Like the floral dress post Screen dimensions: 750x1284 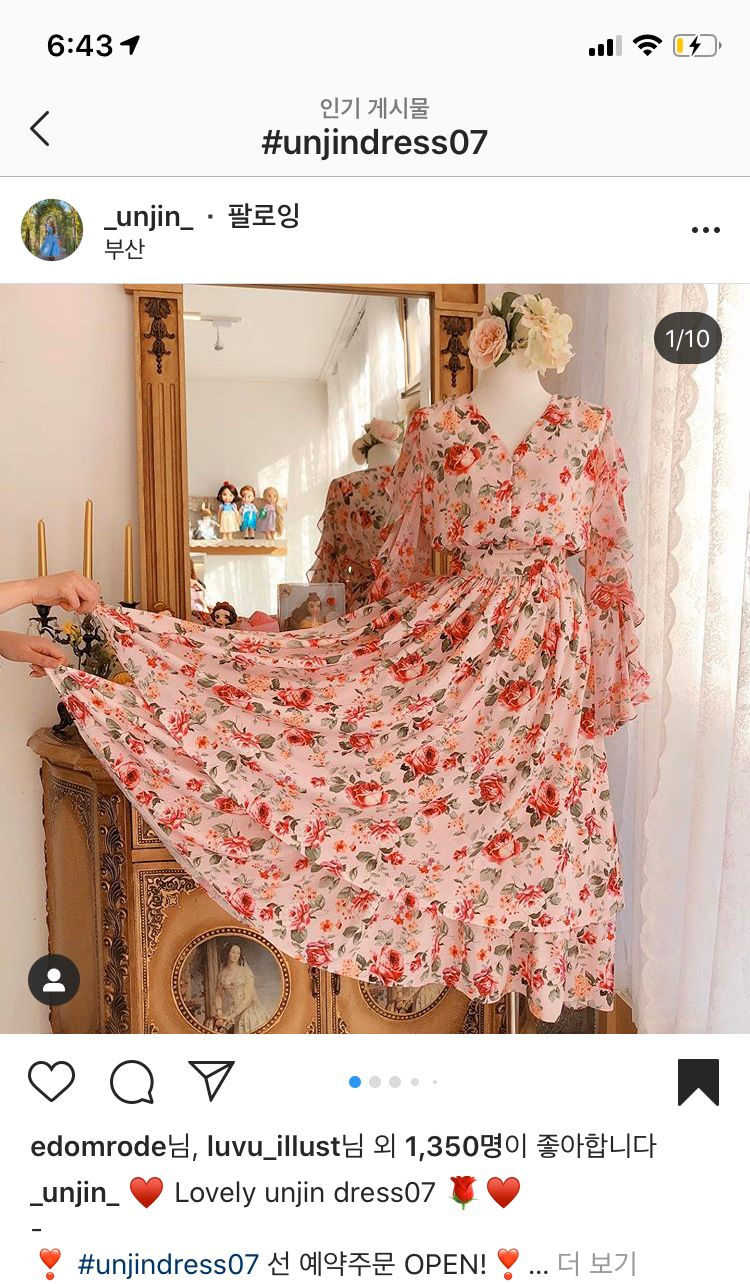[x=51, y=1081]
